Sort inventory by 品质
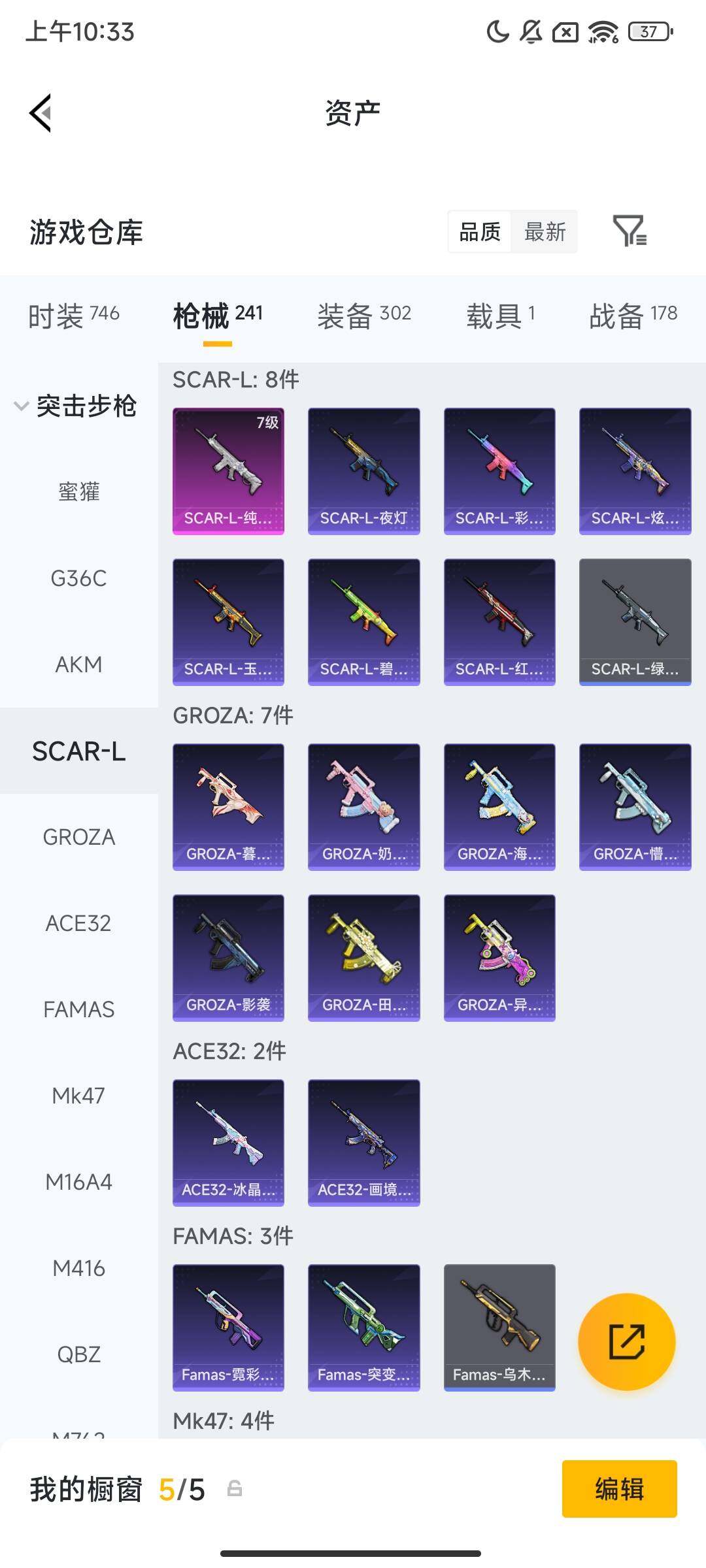 pyautogui.click(x=480, y=231)
